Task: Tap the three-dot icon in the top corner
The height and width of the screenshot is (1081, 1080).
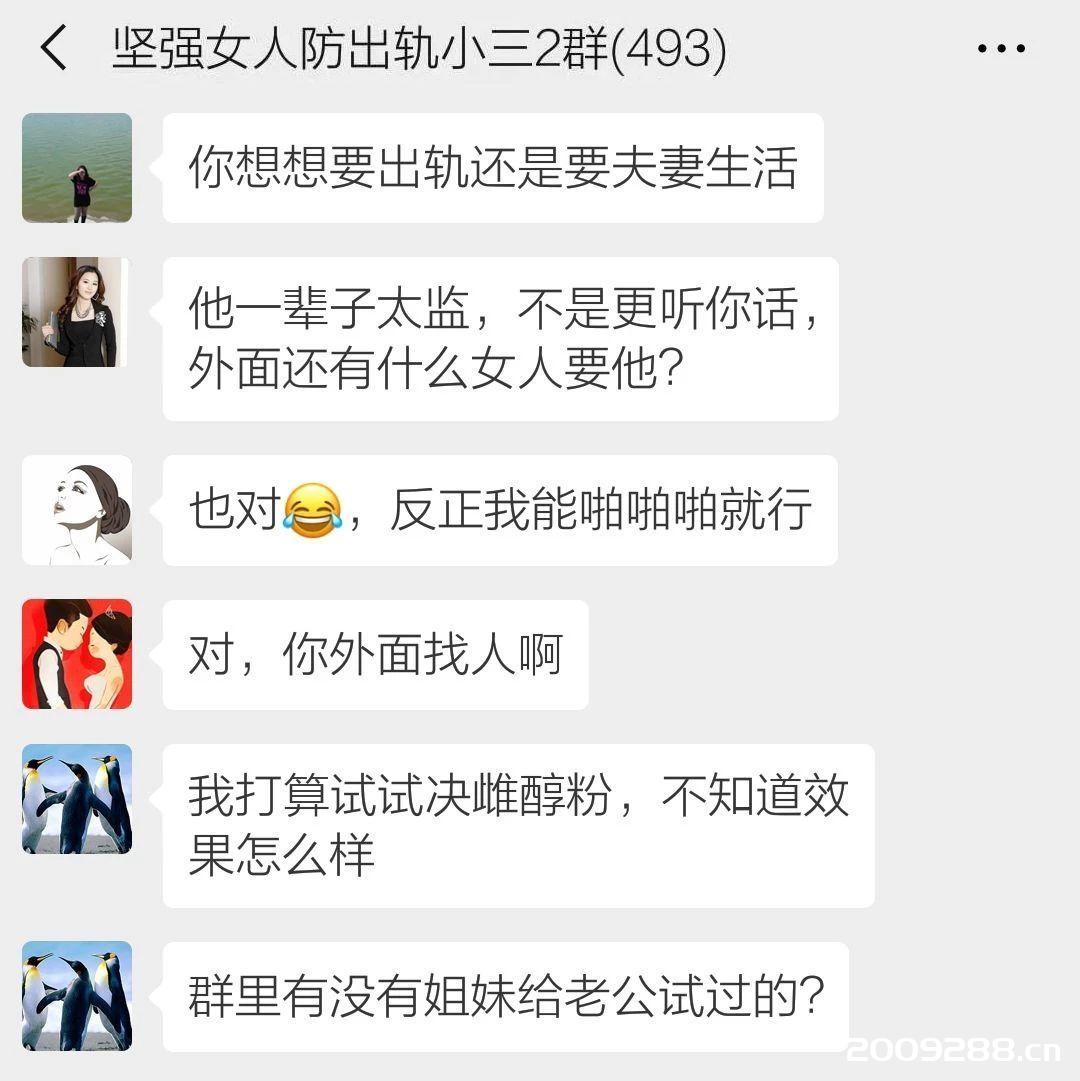Action: tap(1000, 45)
